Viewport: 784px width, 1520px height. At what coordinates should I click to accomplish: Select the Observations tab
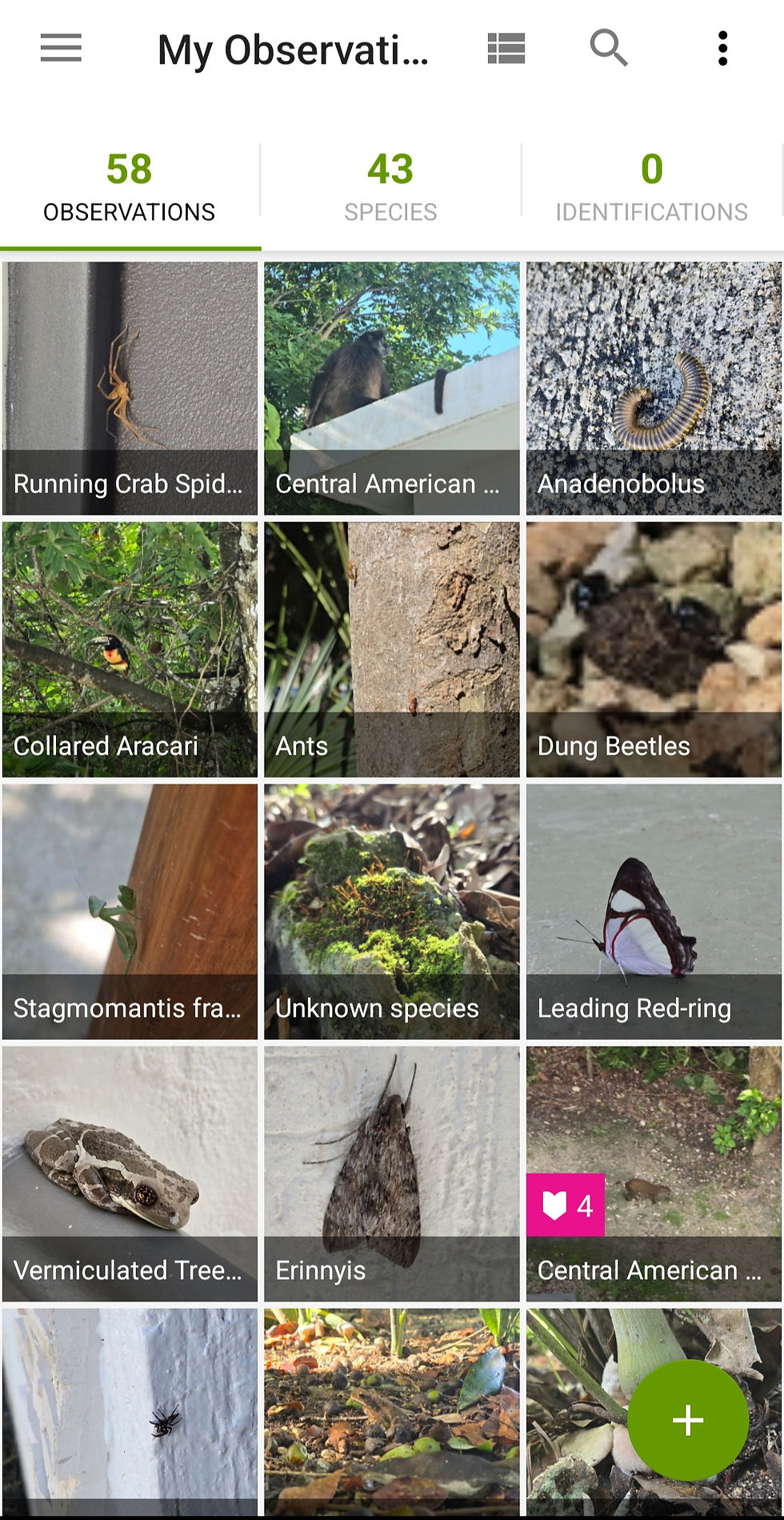coord(130,186)
